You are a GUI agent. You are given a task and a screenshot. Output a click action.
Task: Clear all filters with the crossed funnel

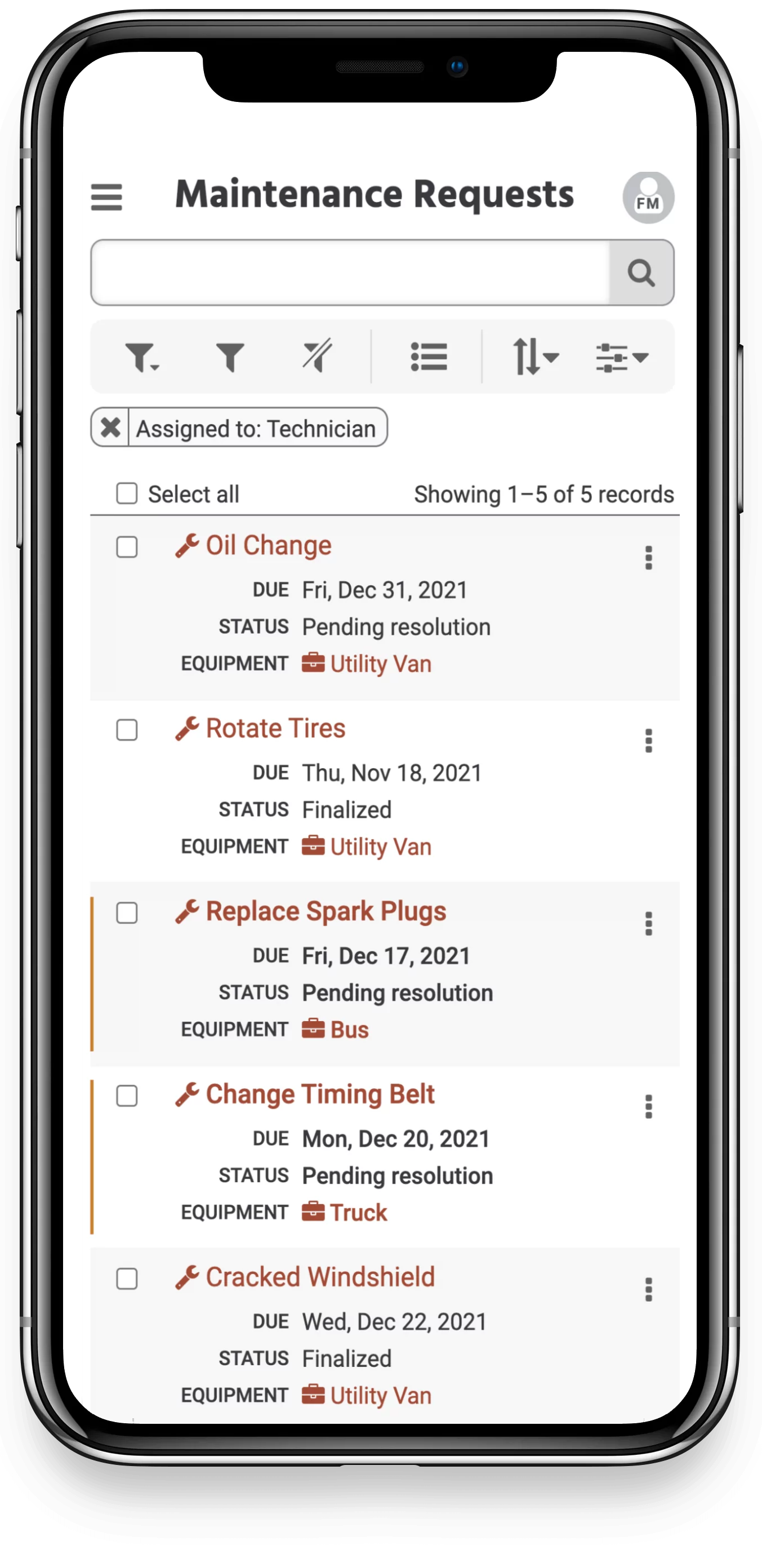[x=317, y=355]
